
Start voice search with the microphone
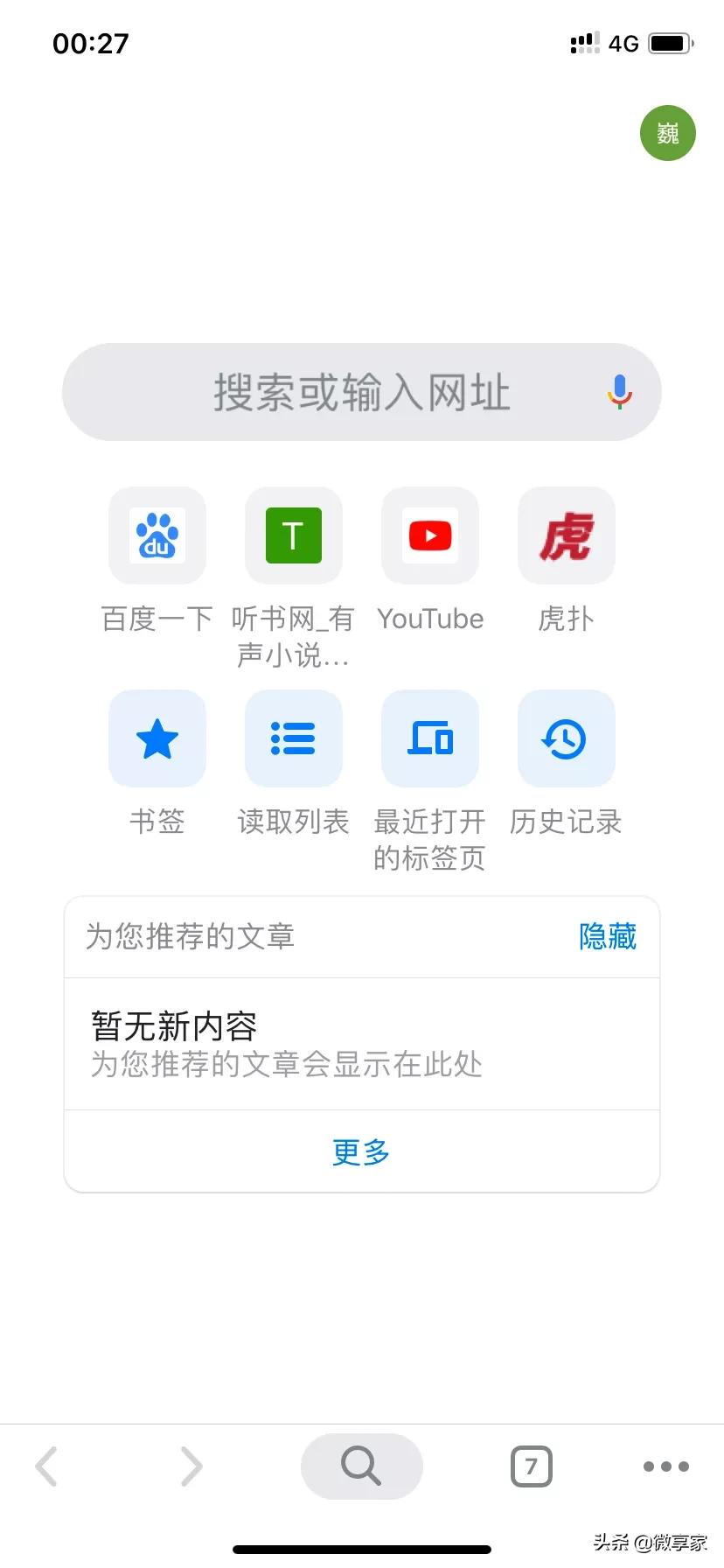coord(620,392)
